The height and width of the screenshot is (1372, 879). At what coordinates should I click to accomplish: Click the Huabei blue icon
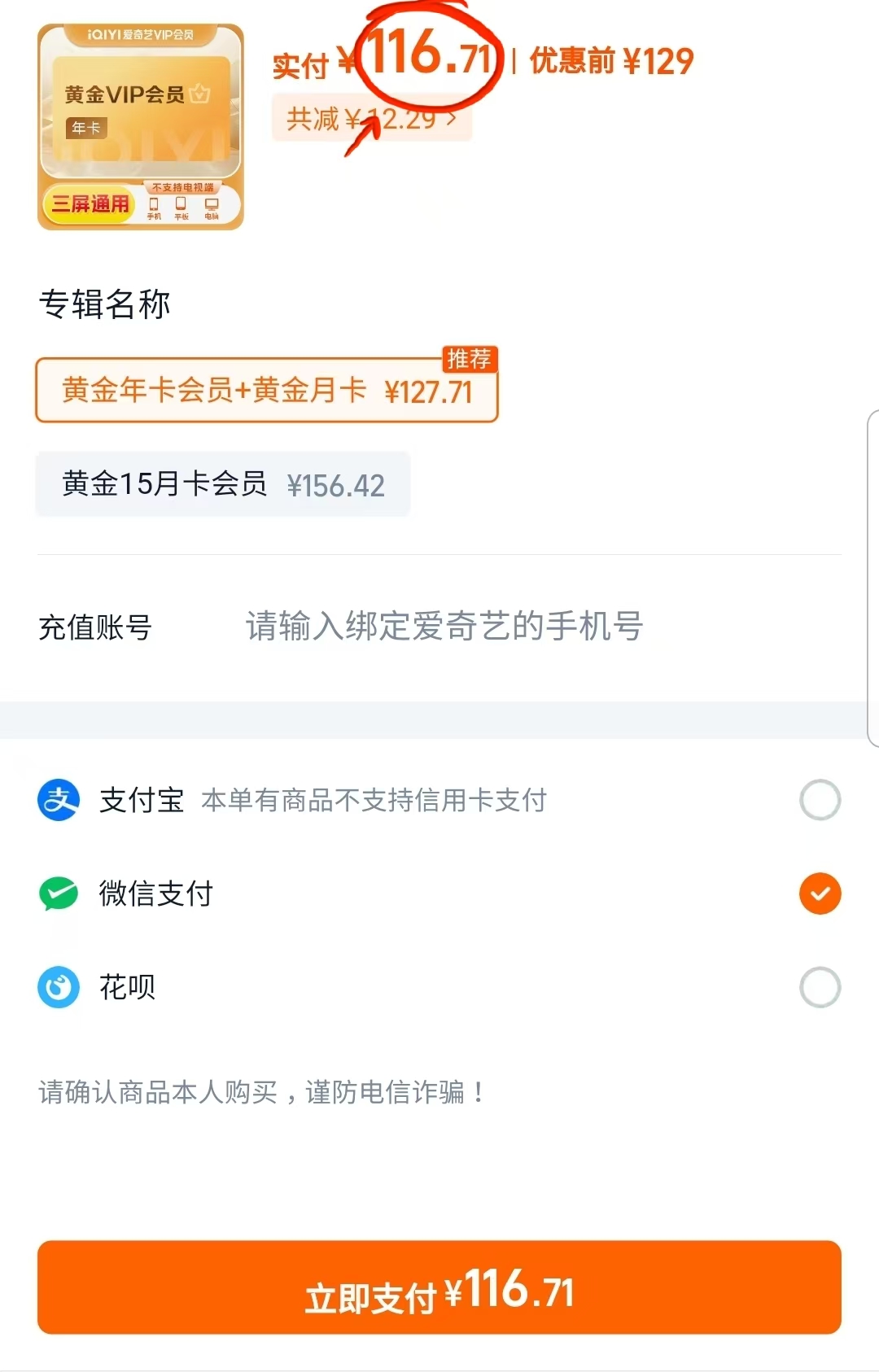tap(59, 987)
